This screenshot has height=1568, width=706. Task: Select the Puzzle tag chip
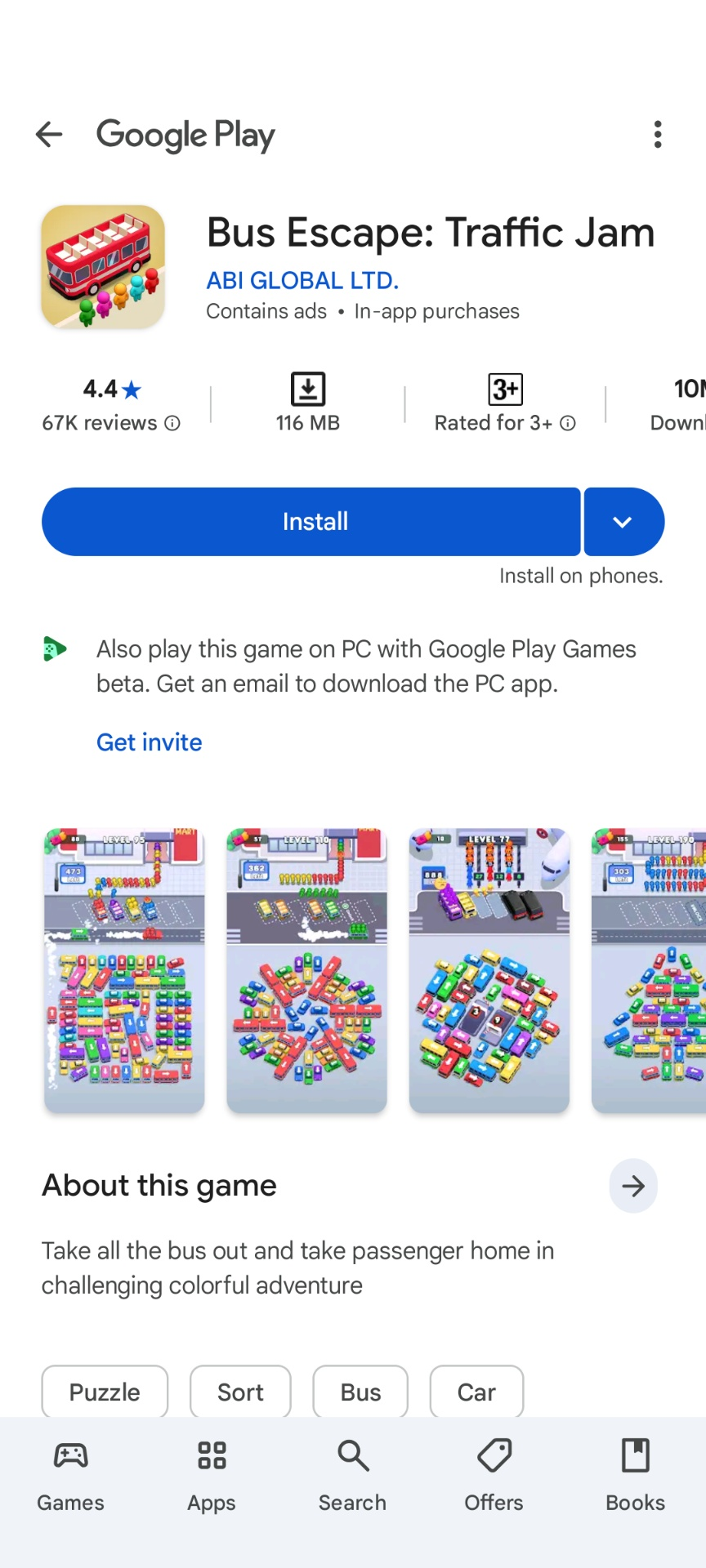(105, 1392)
